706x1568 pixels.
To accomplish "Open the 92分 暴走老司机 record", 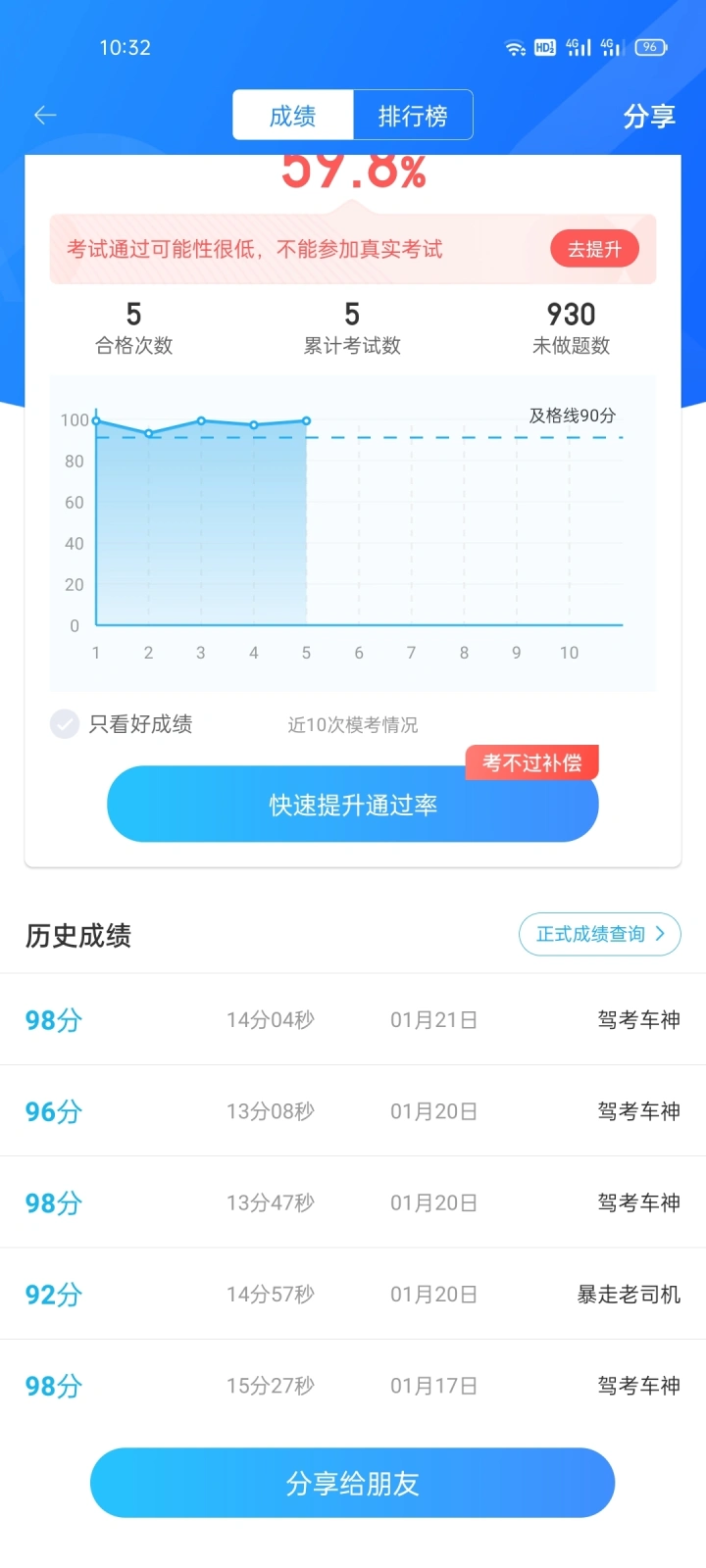I will (x=353, y=1294).
